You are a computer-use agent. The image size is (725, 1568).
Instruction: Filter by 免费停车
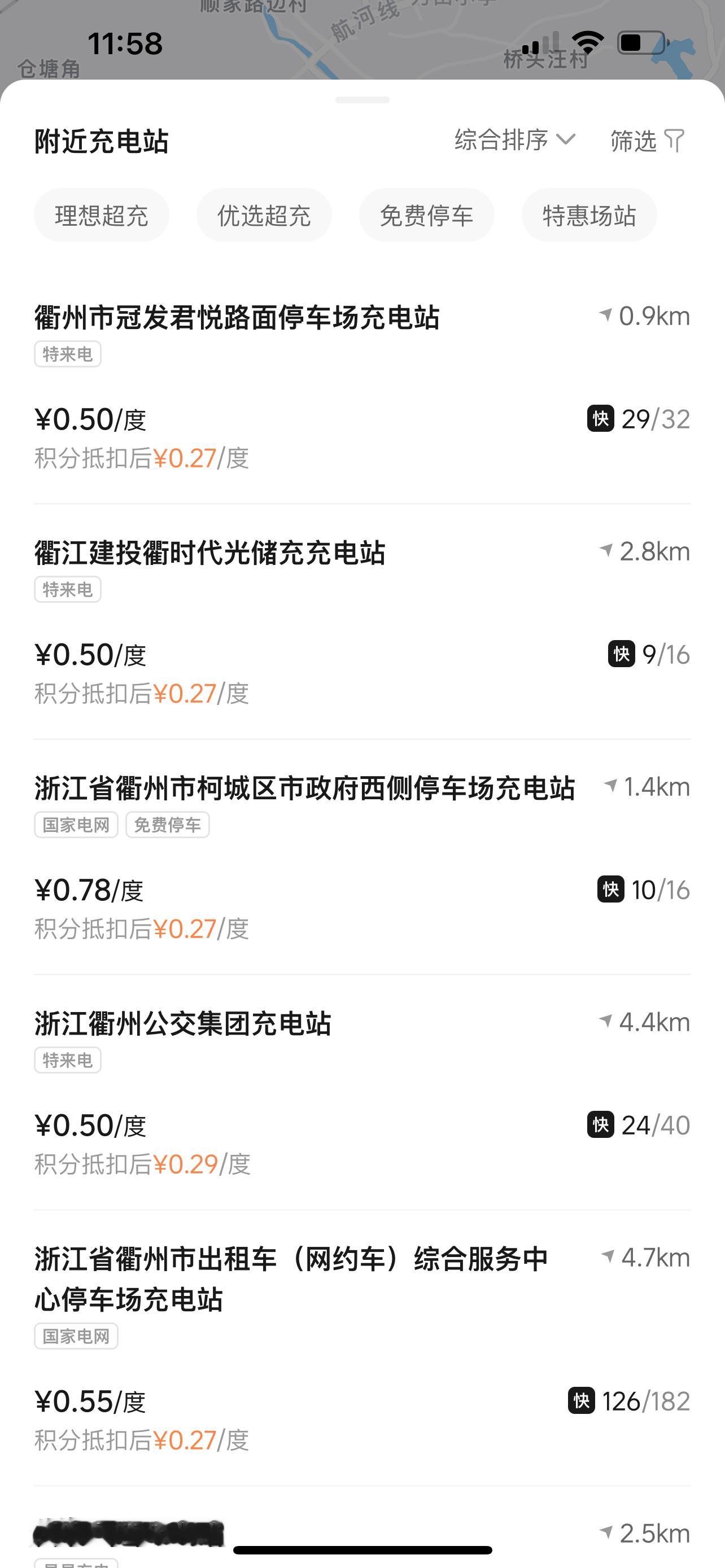coord(427,216)
